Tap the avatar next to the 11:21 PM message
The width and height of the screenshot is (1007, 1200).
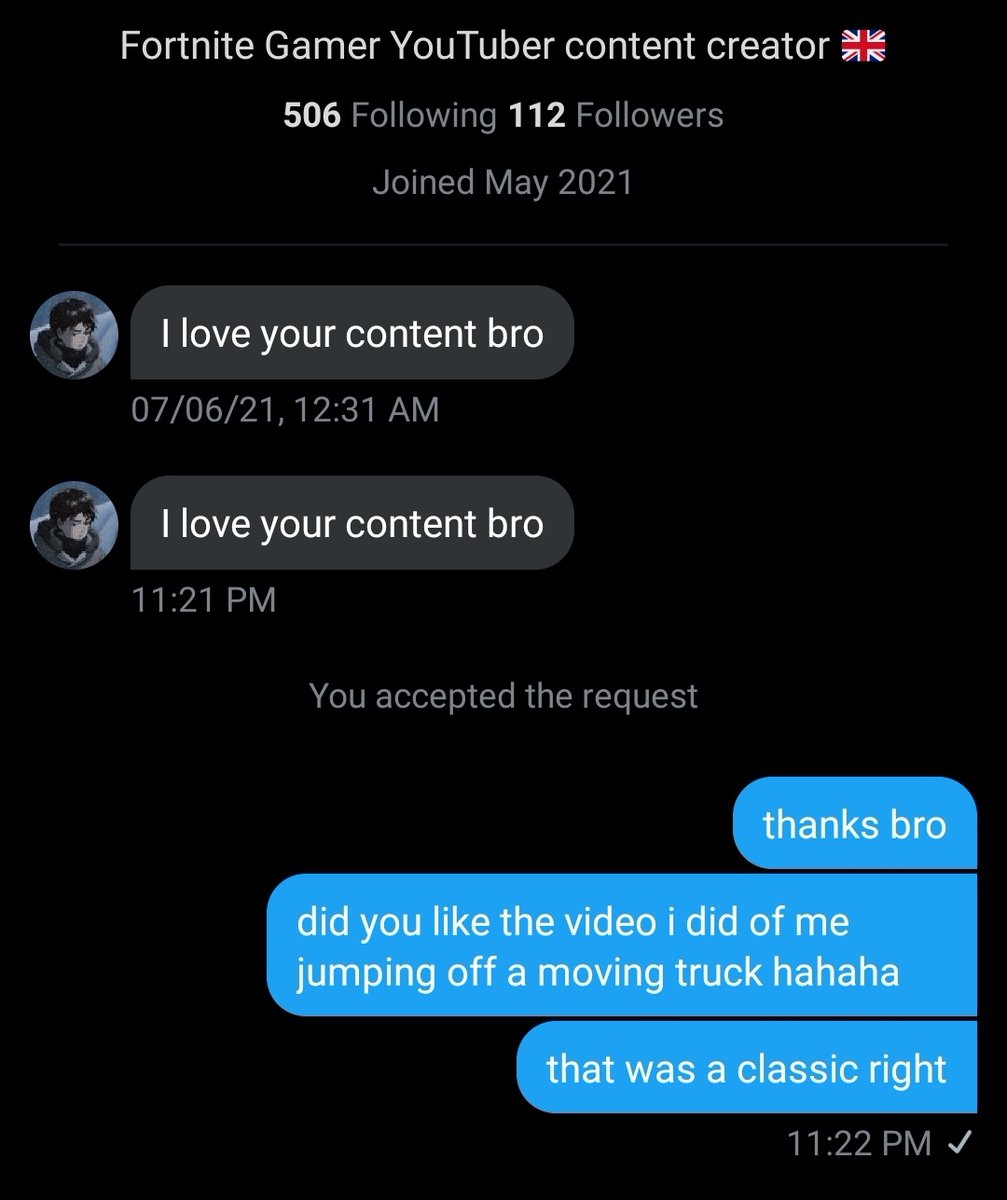(75, 525)
